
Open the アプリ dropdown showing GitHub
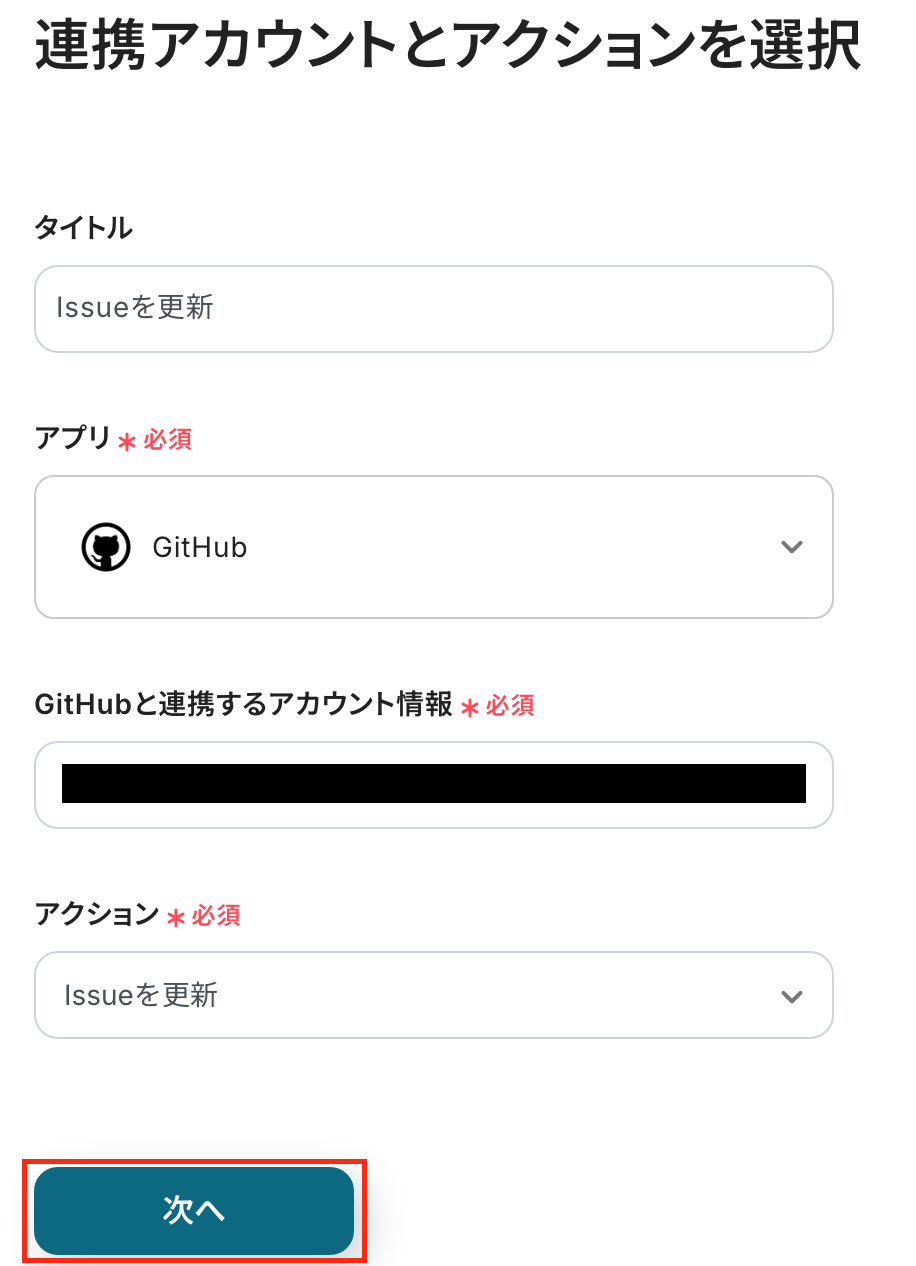[x=433, y=547]
